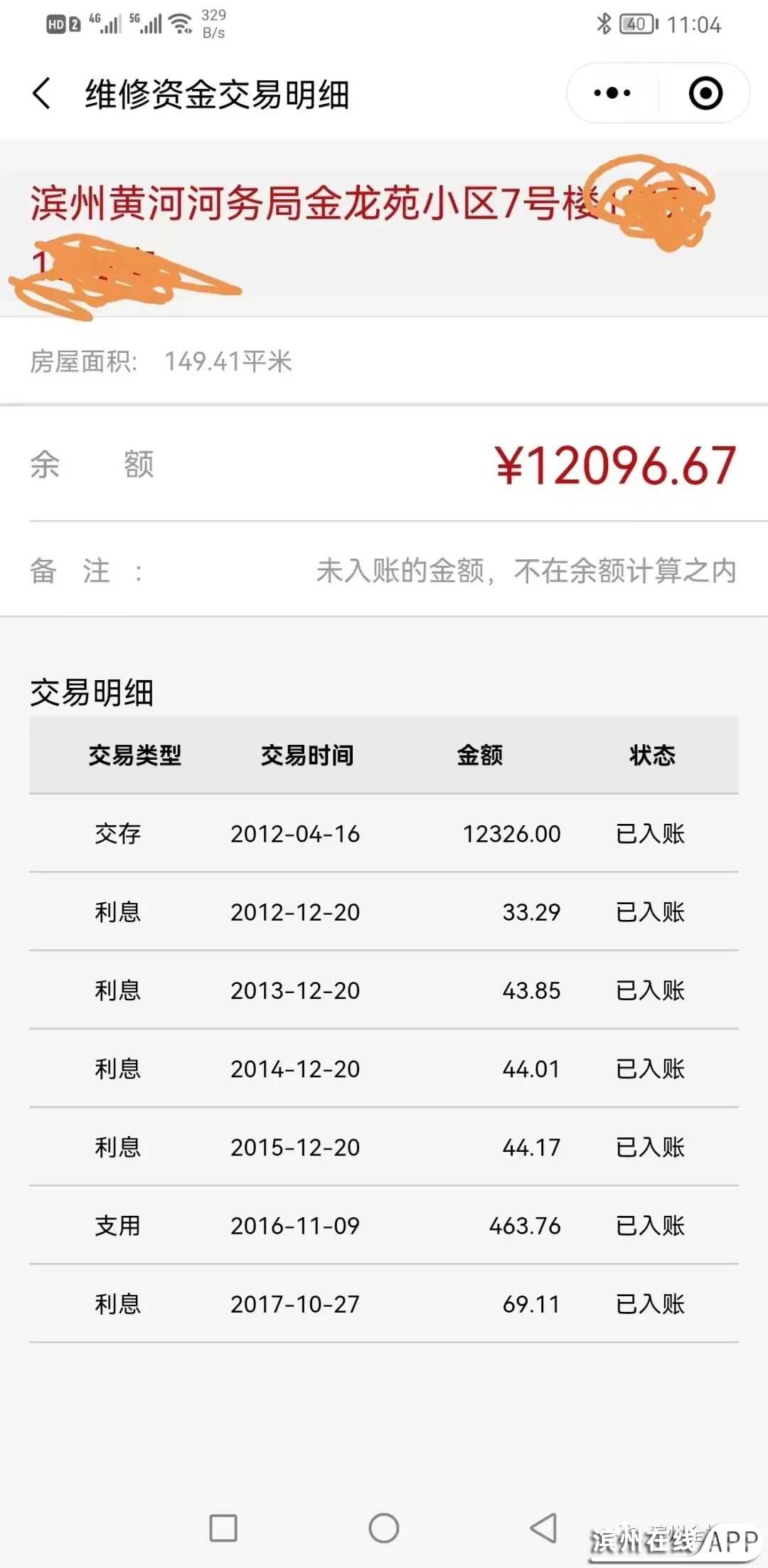
Task: Open the mini program three-dot menu
Action: click(612, 93)
